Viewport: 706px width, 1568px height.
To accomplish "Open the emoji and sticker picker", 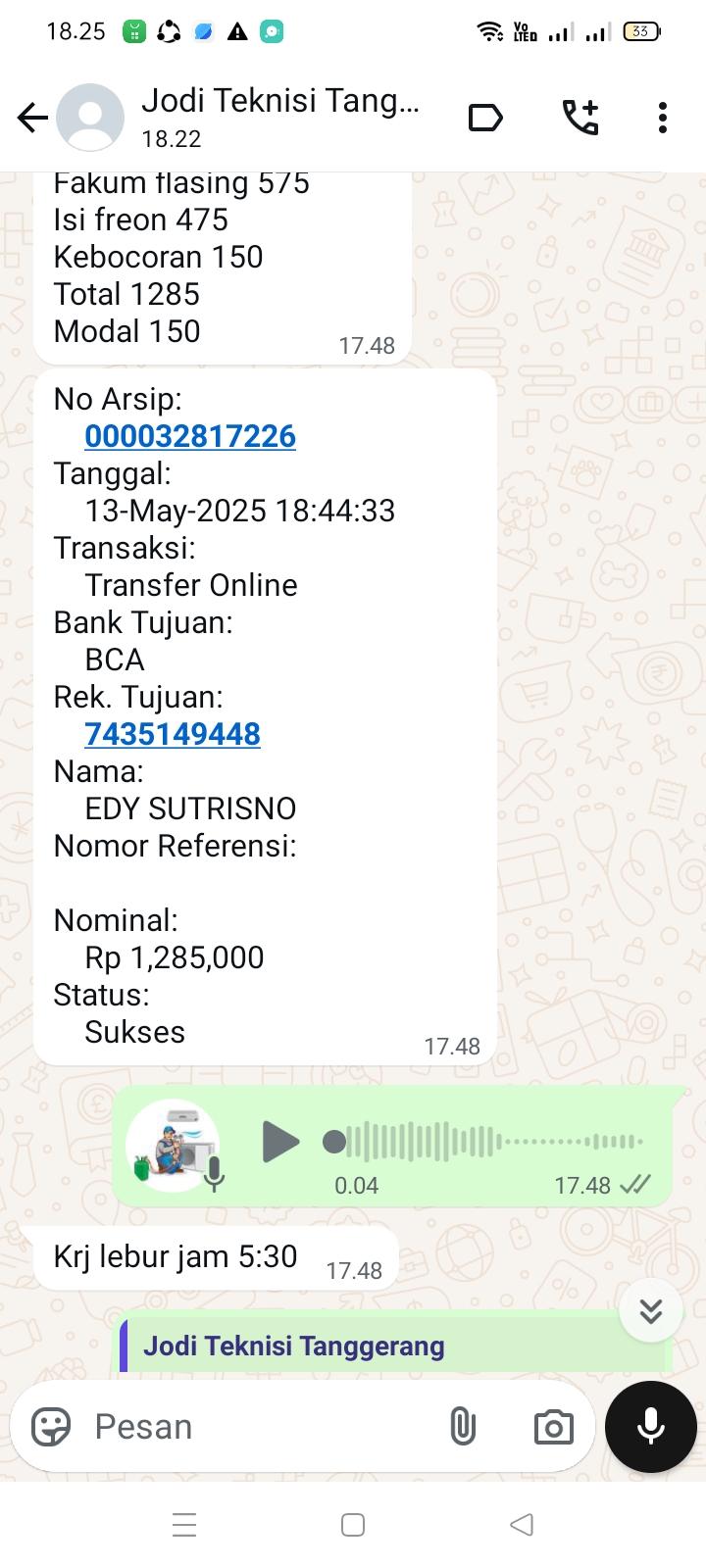I will click(51, 1427).
